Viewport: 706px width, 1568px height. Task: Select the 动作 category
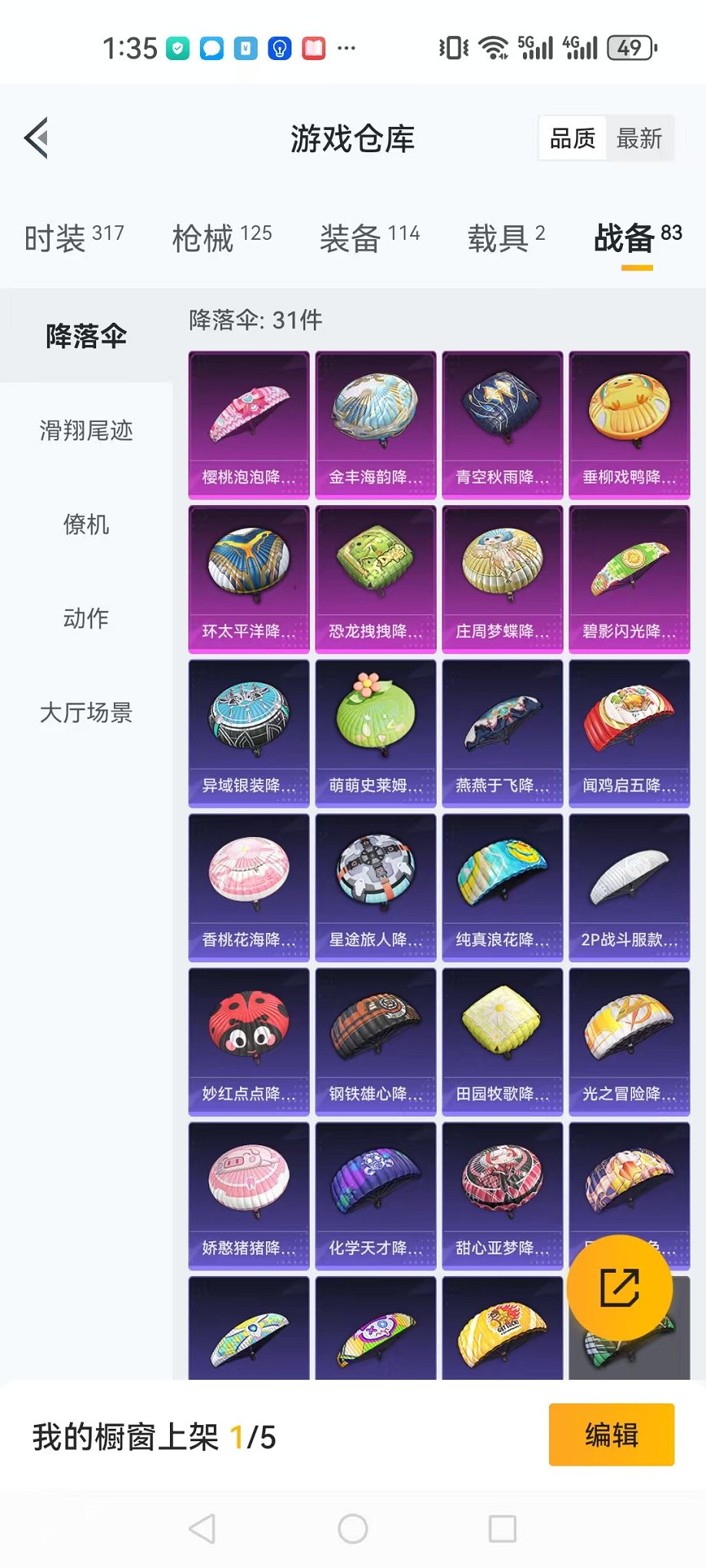[86, 618]
